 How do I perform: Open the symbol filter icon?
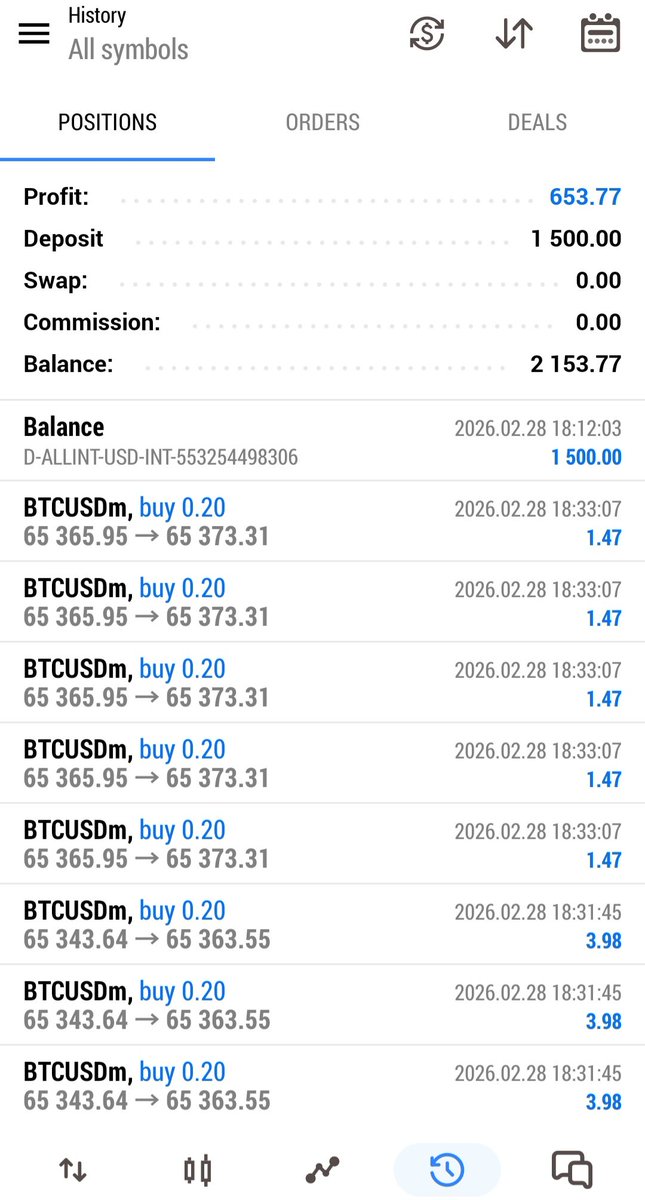[427, 33]
